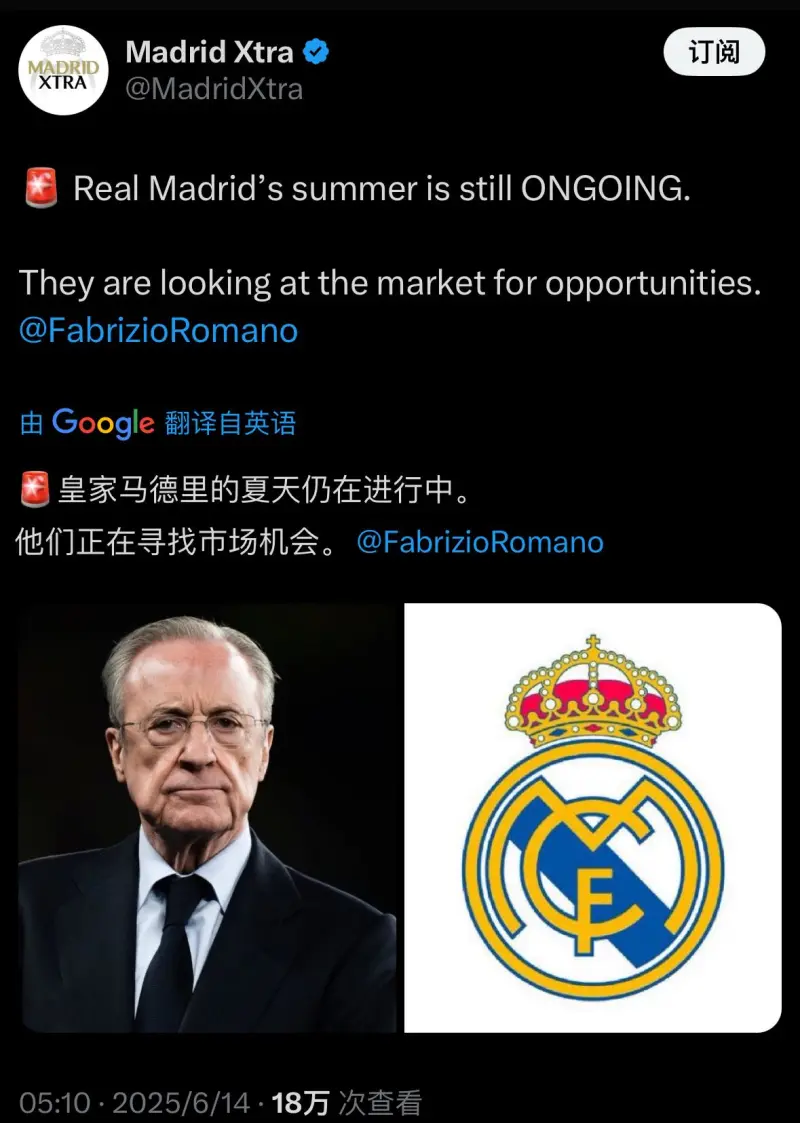800x1123 pixels.
Task: Open Madrid Xtra profile avatar
Action: [63, 70]
